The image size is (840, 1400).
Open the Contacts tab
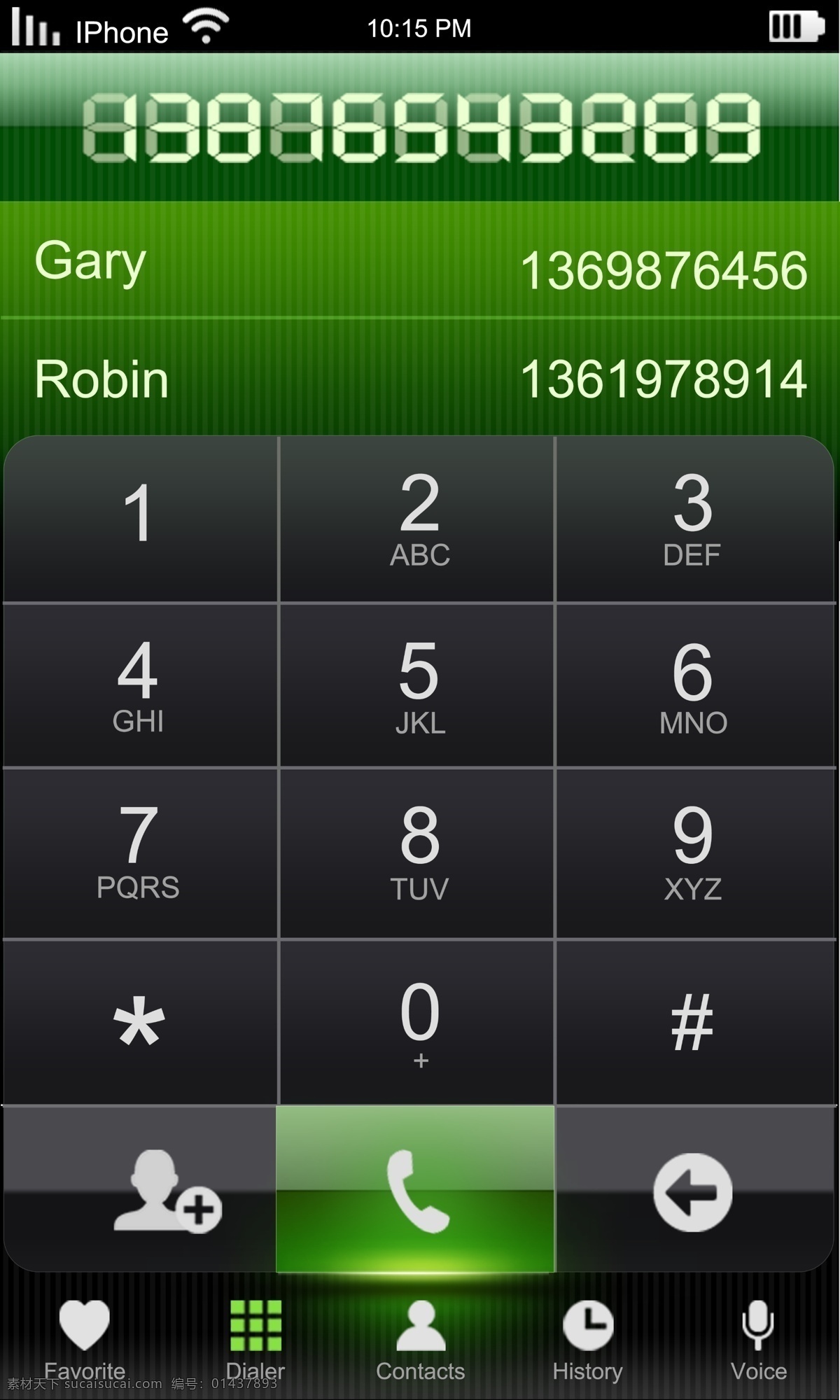coord(420,1340)
